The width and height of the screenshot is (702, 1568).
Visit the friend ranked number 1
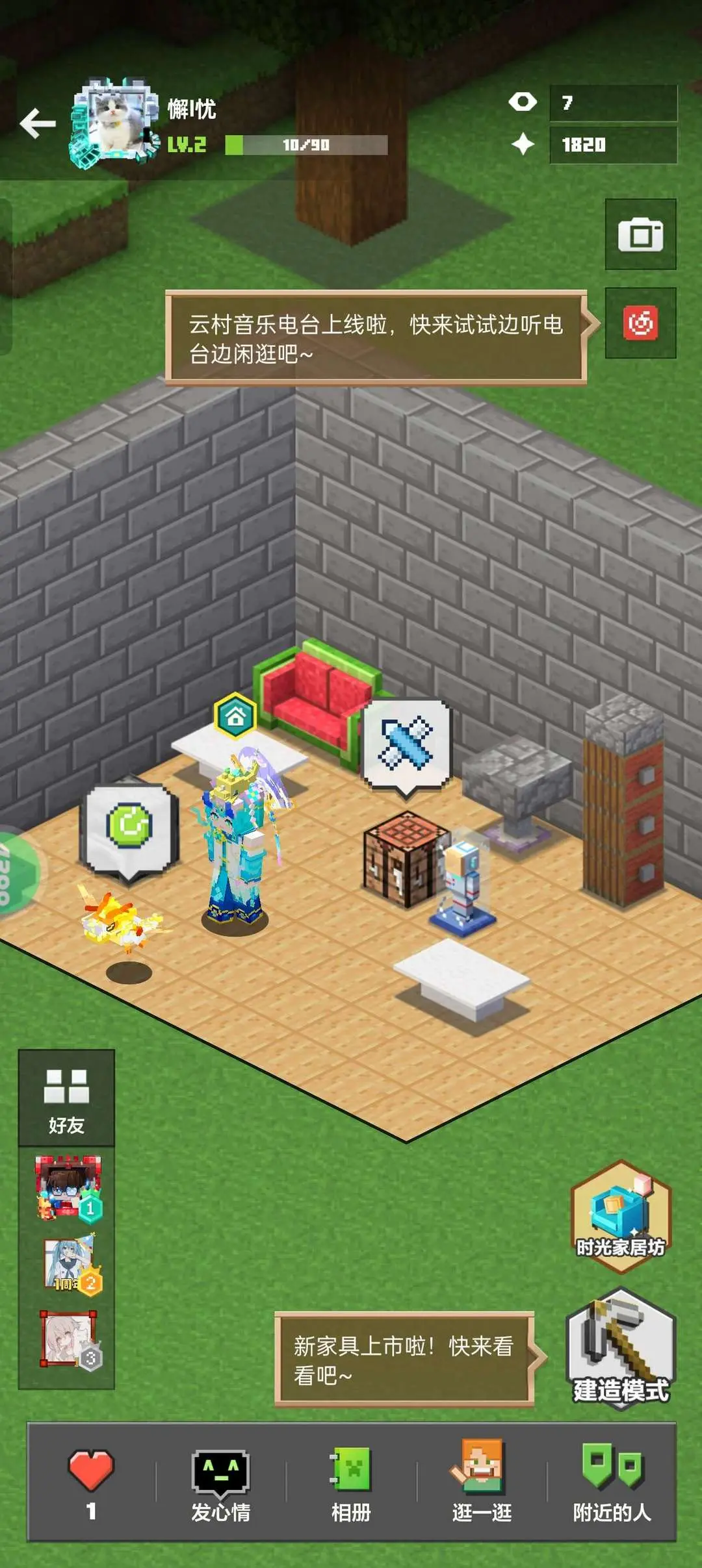click(68, 1186)
